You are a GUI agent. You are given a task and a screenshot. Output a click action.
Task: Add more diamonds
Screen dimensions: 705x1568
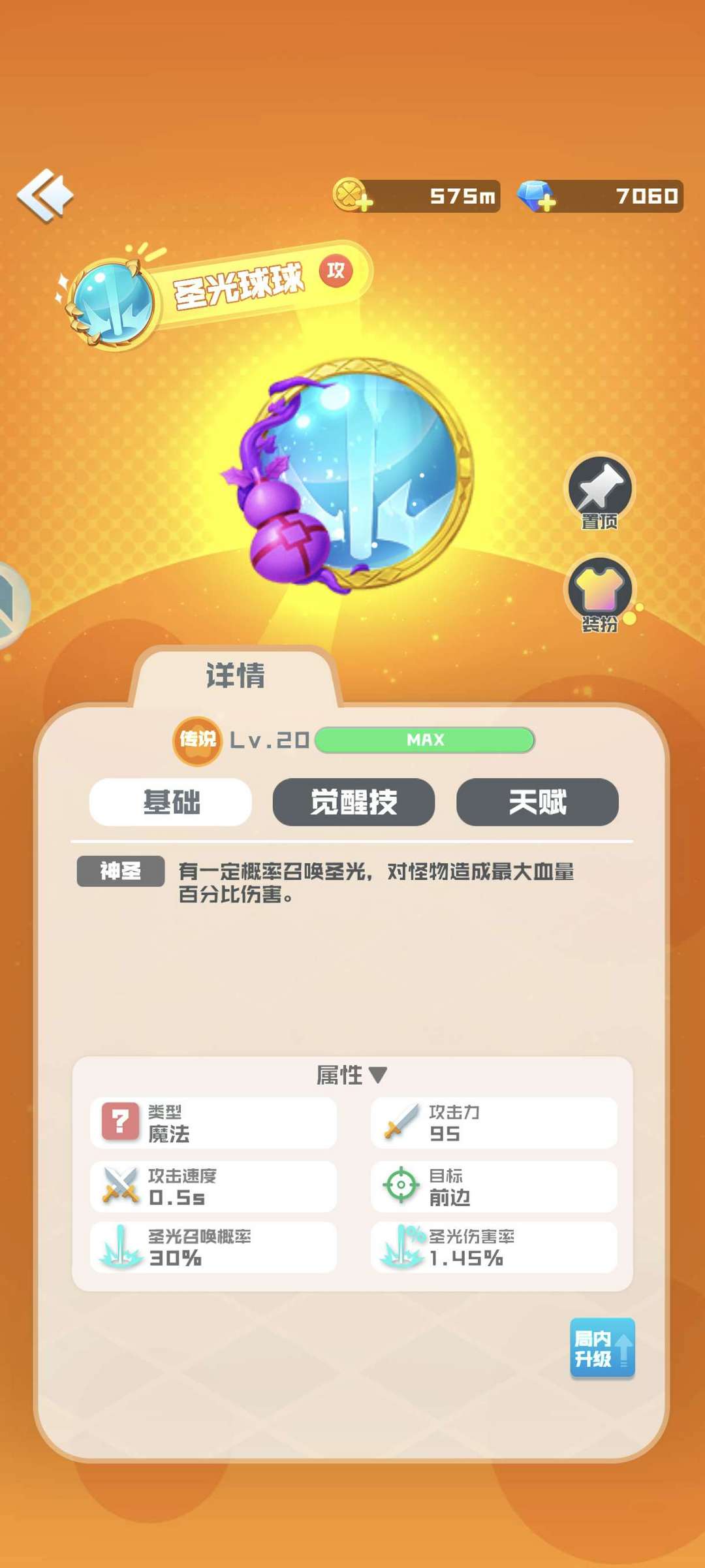[537, 196]
